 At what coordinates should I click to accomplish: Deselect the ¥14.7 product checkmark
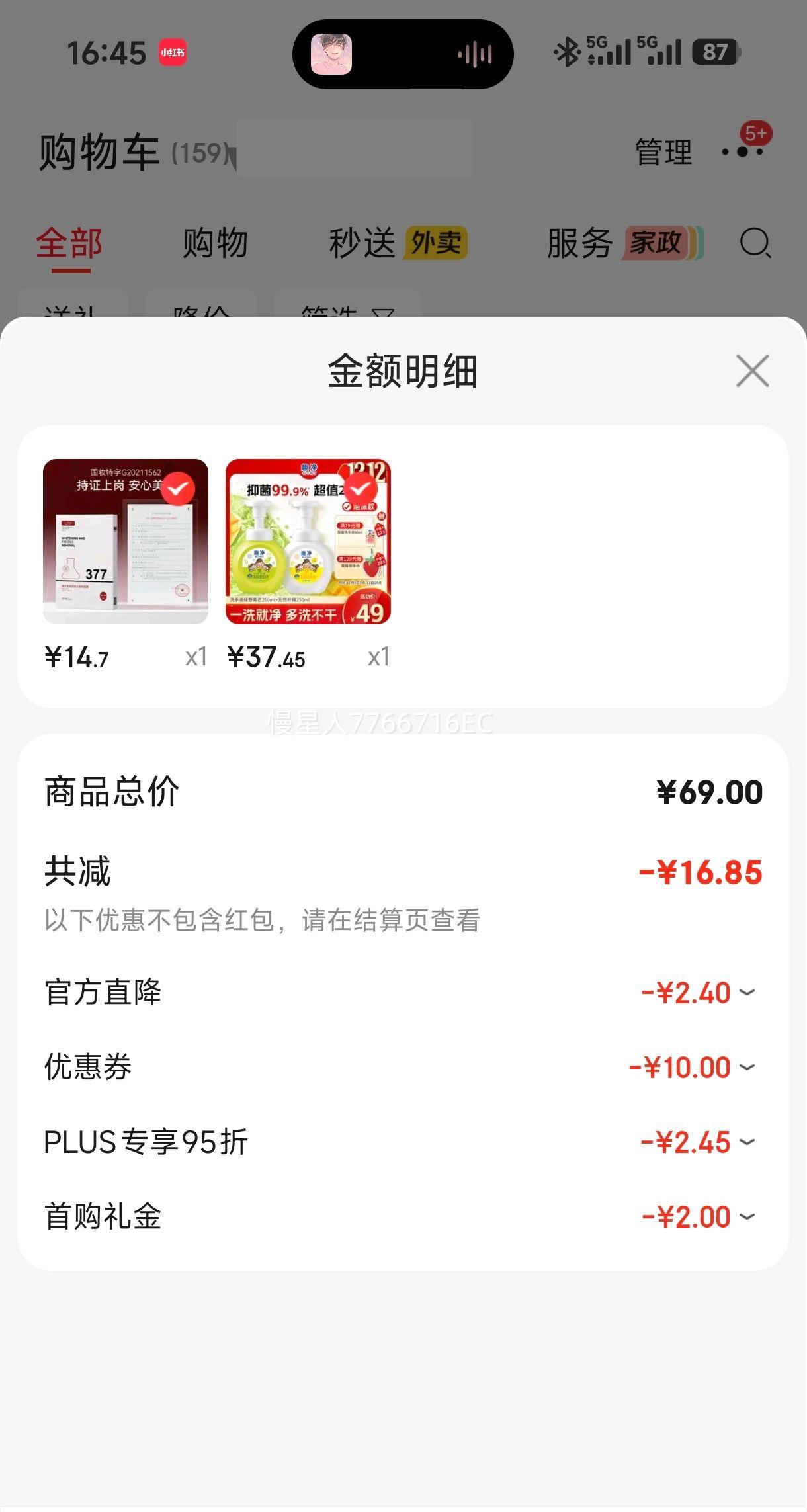(x=179, y=487)
